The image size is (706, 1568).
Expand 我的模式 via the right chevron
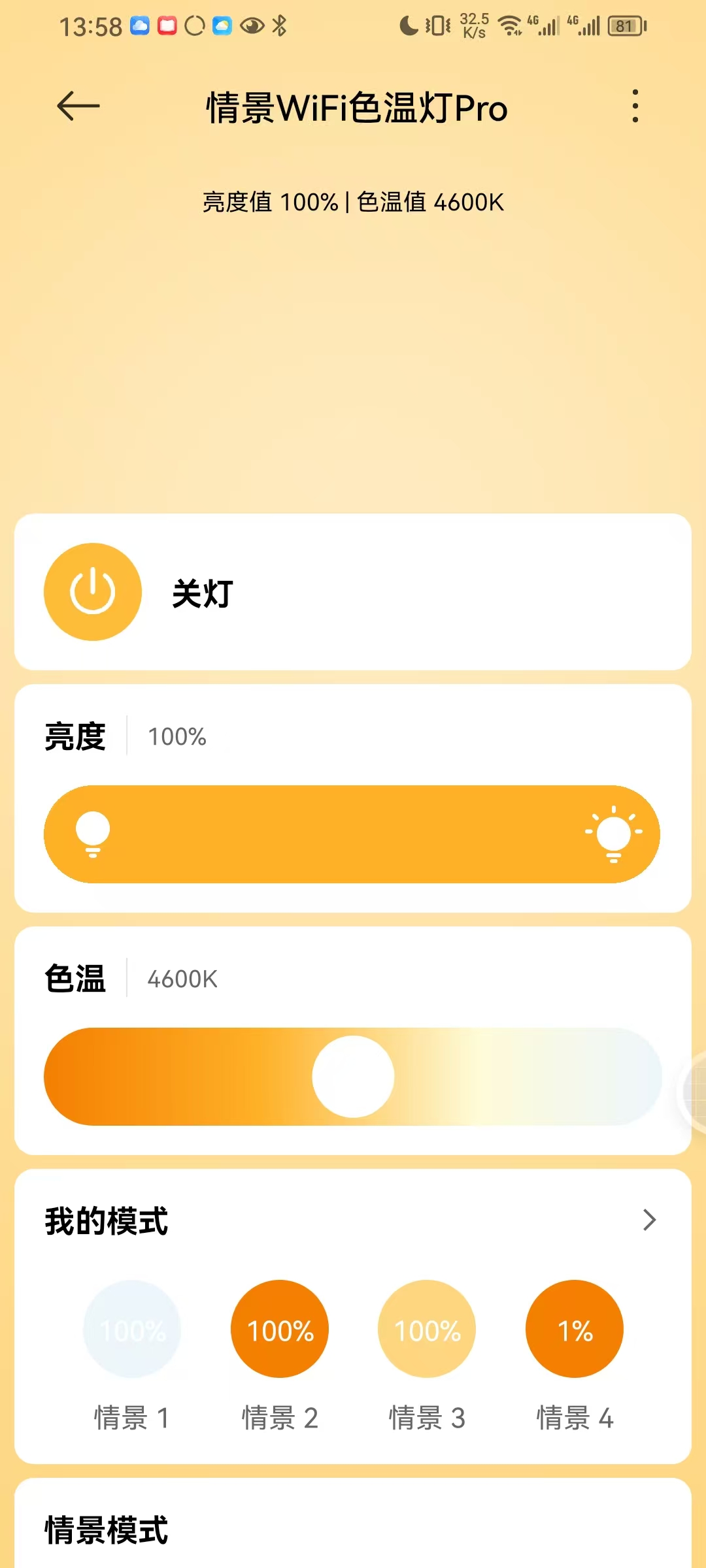click(649, 1220)
